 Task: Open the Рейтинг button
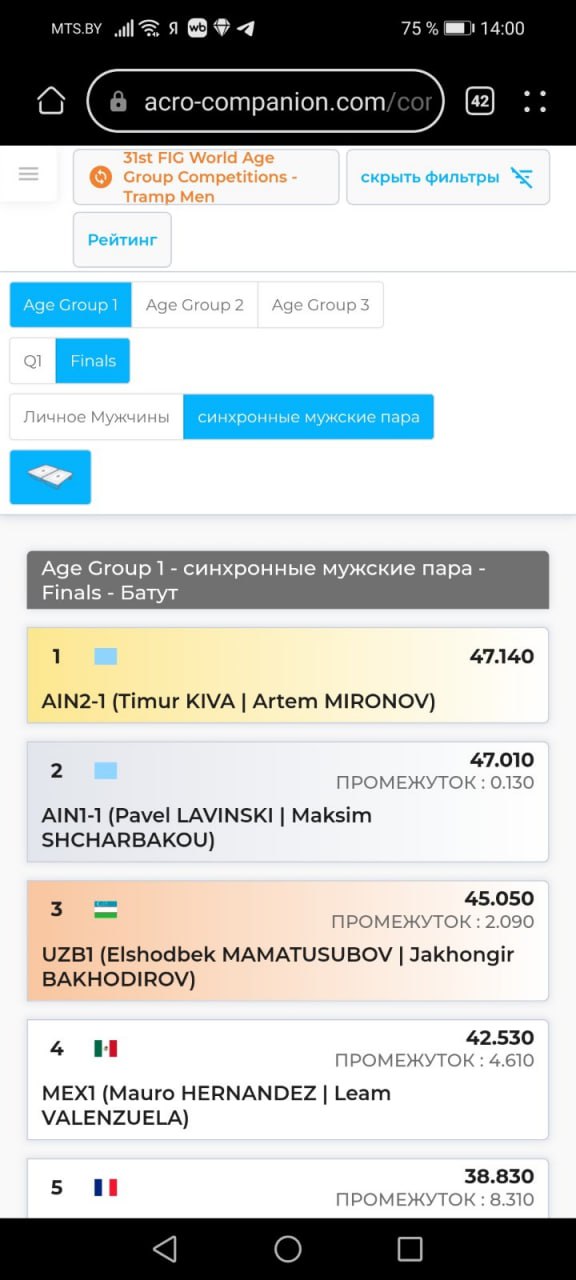[122, 240]
